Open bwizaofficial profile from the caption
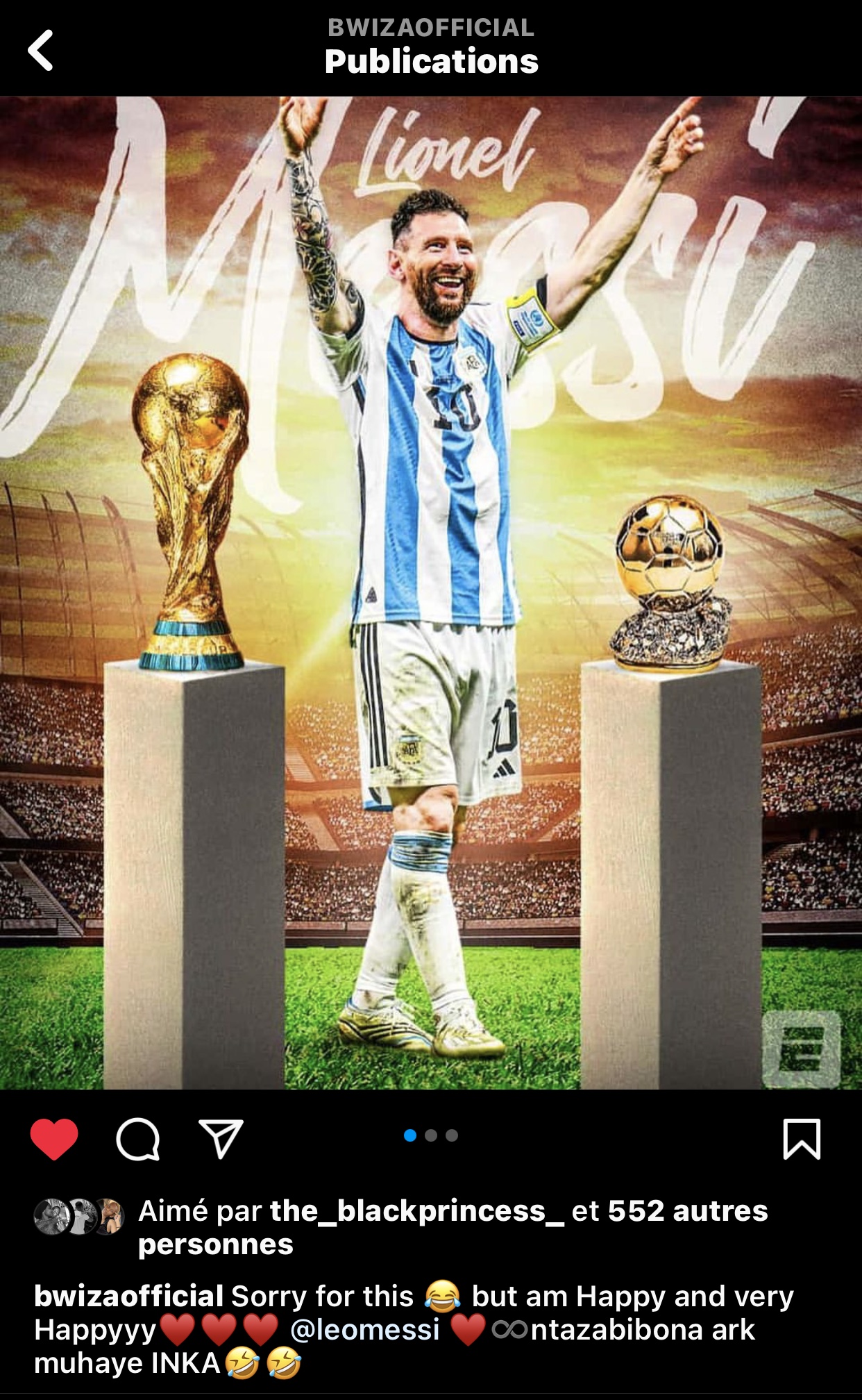The image size is (862, 1400). (128, 1297)
